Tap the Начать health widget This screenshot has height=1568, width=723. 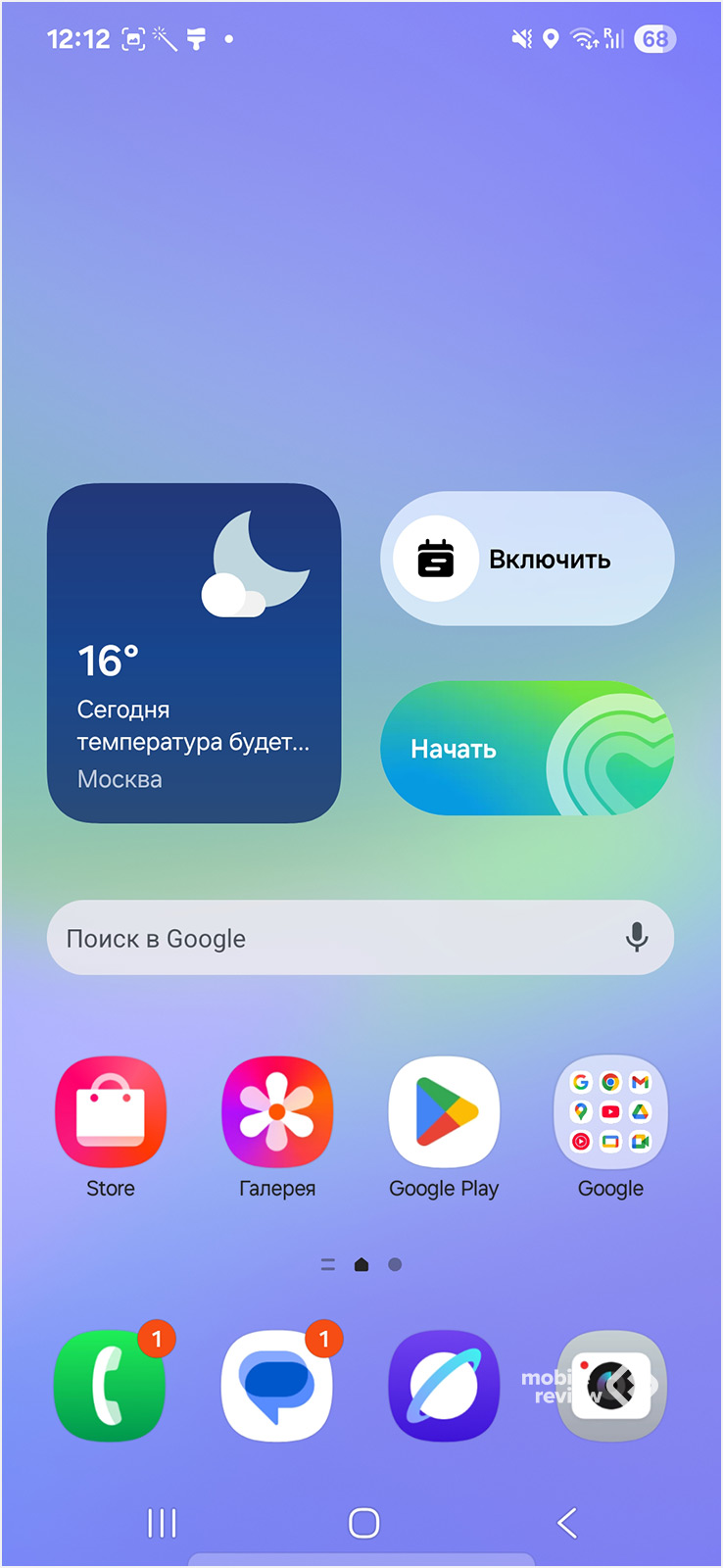tap(527, 749)
